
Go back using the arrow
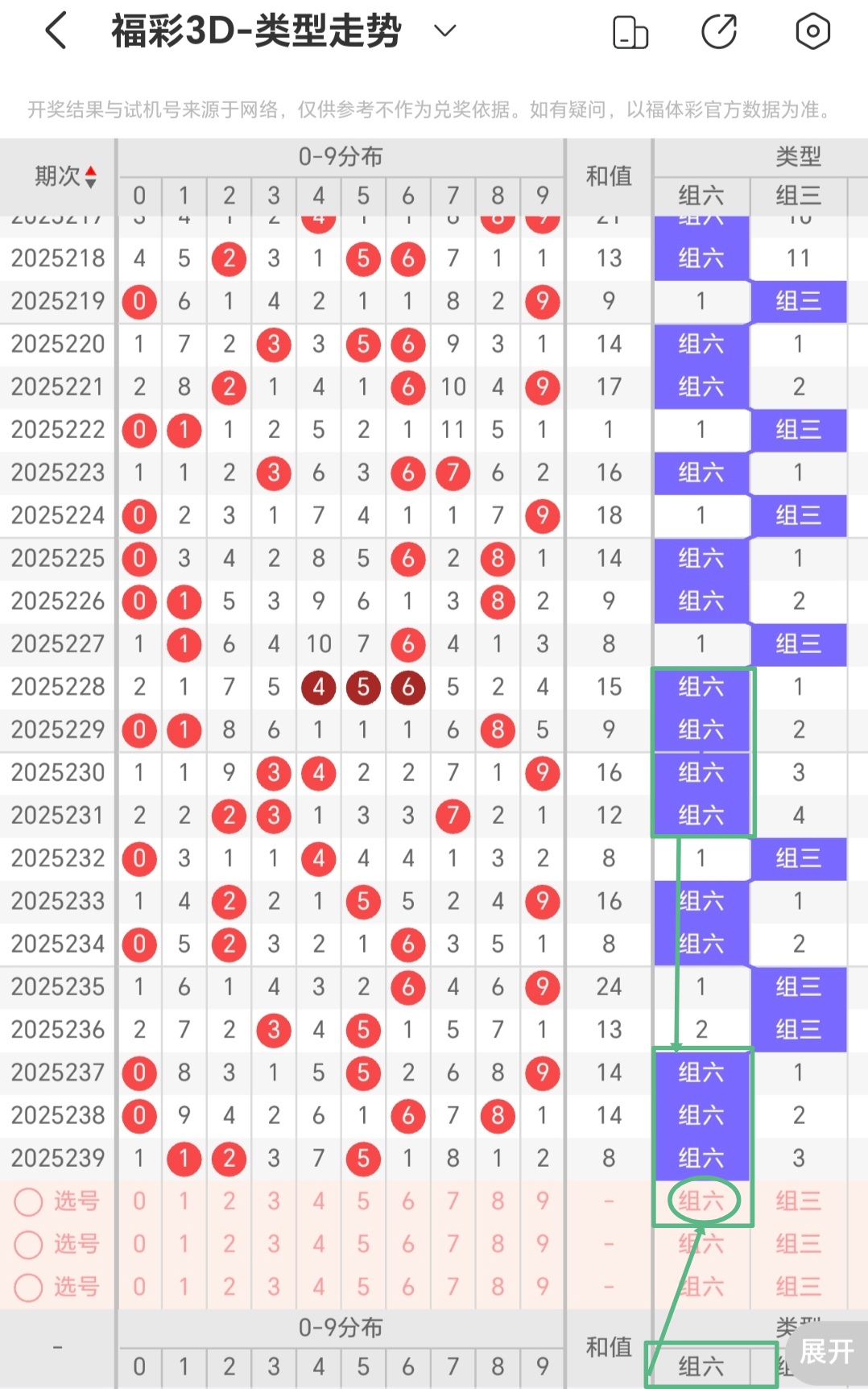pyautogui.click(x=56, y=32)
